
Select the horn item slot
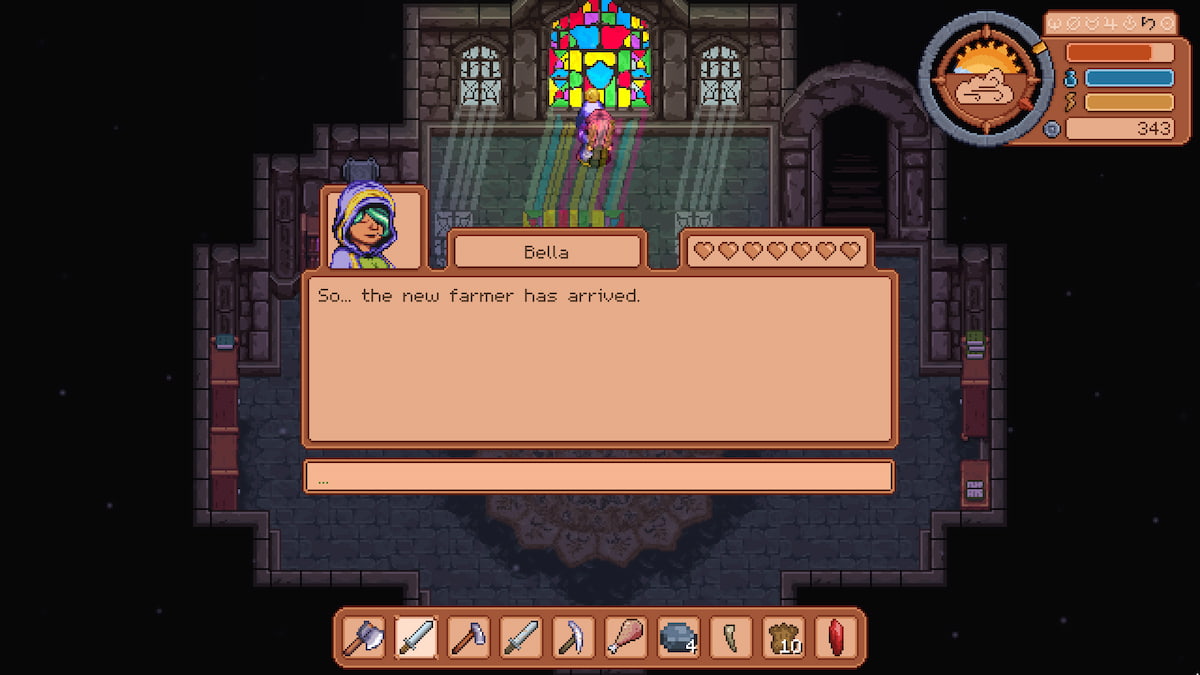(729, 636)
